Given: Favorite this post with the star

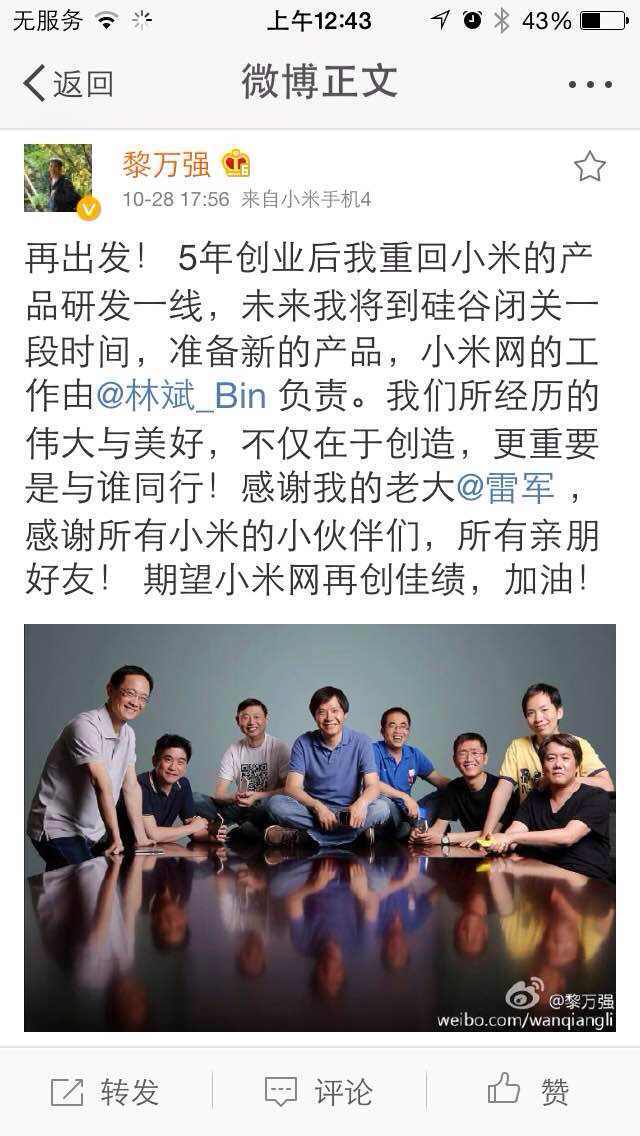Looking at the screenshot, I should click(590, 166).
